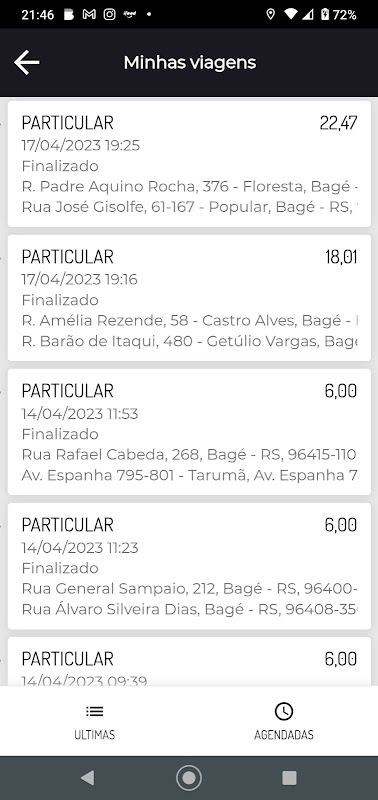378x800 pixels.
Task: View trip from Rua General Sampaio at 11:23
Action: tap(189, 566)
